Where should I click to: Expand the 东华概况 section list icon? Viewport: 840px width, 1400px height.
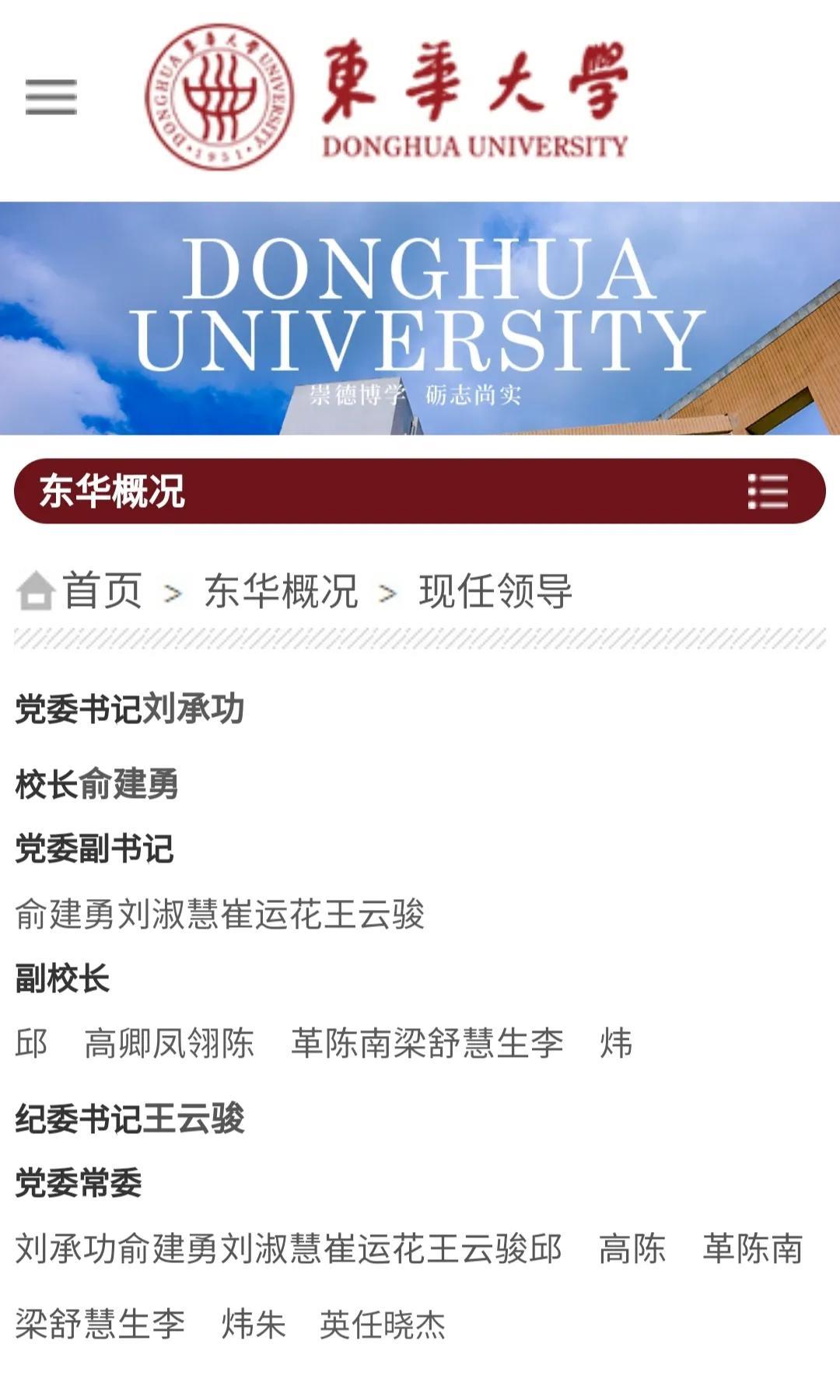[768, 492]
